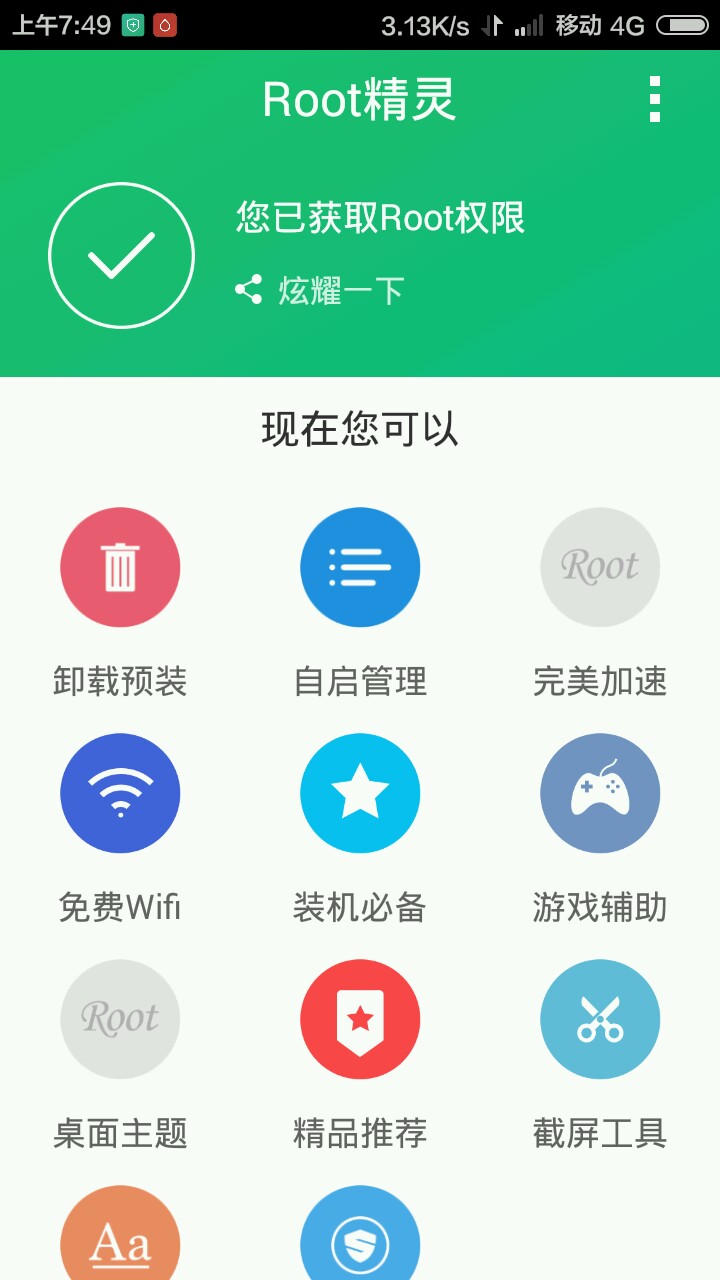Screen dimensions: 720x1280
Task: Launch 完美加速 feature
Action: [600, 567]
